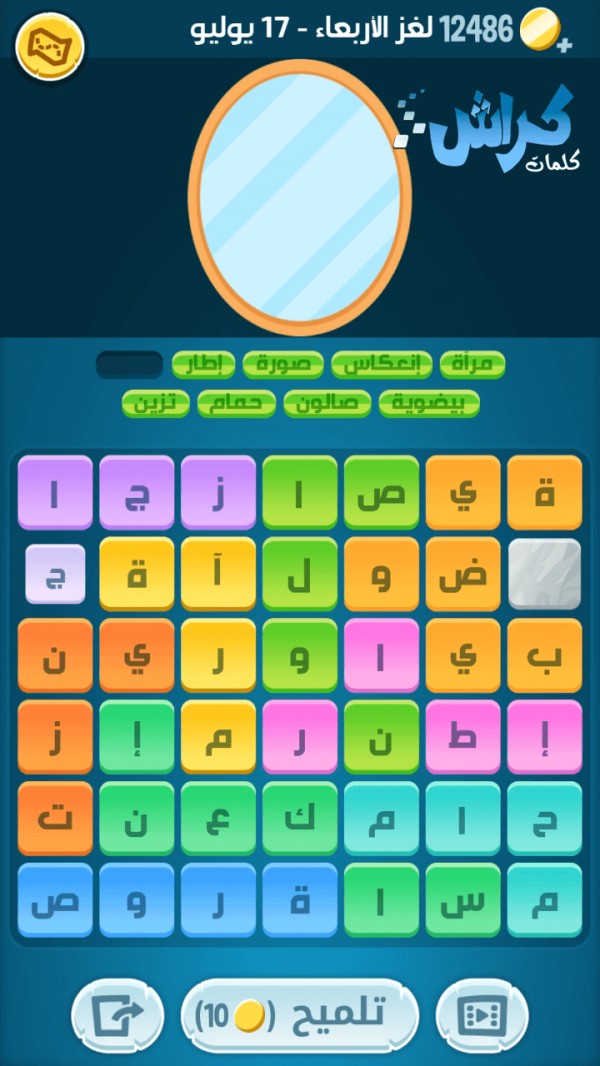The image size is (600, 1066).
Task: Select the pink letter tile ط
Action: (x=463, y=736)
